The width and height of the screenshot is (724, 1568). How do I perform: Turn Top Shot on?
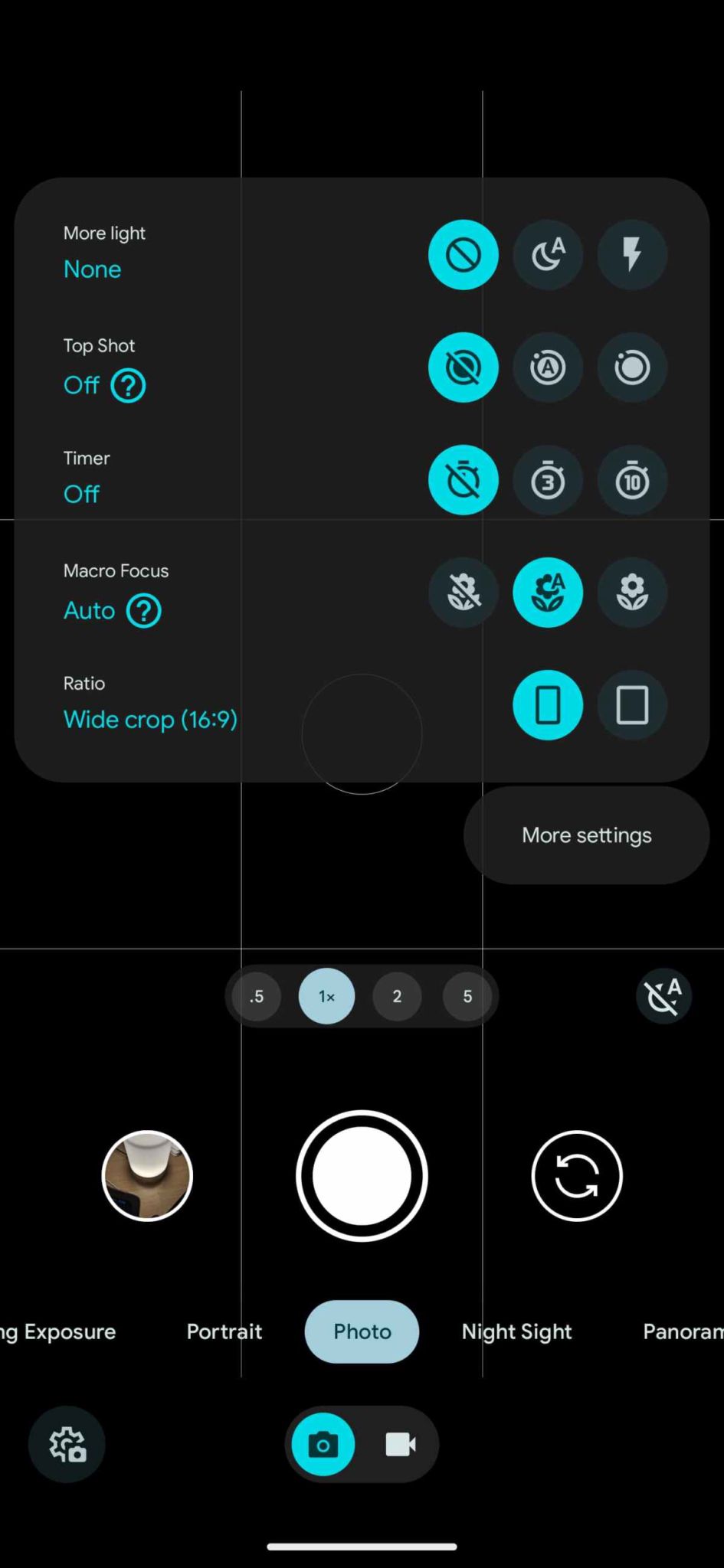click(x=631, y=367)
